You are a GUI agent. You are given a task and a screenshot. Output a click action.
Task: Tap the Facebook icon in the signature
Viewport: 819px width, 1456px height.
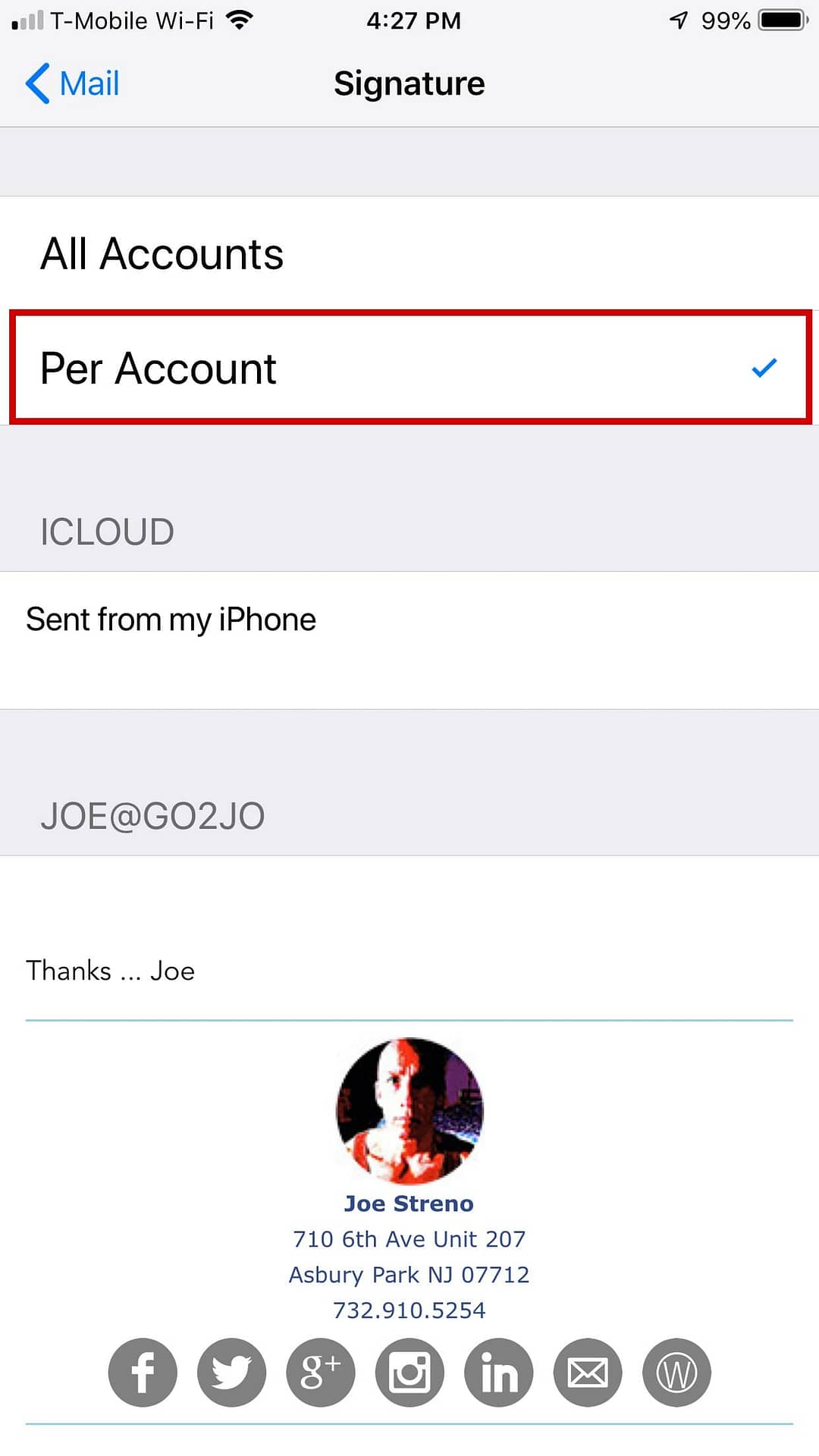143,1373
